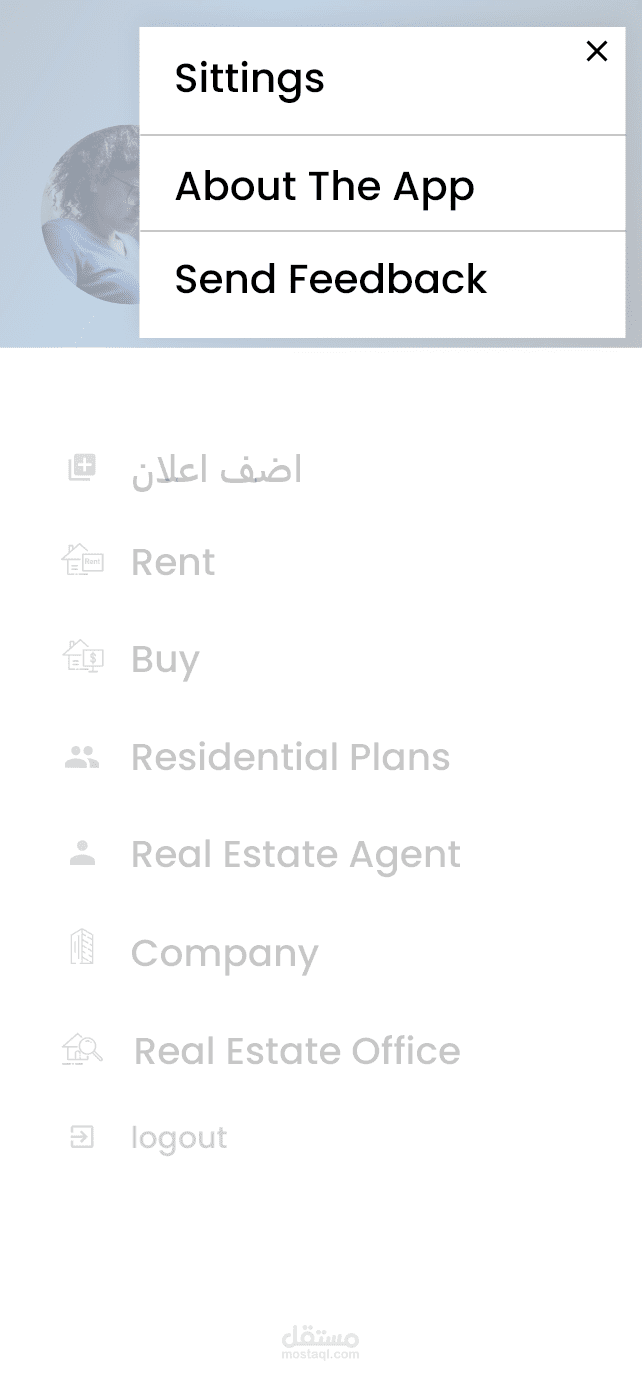Tap the اضف اعلان menu item
Image resolution: width=642 pixels, height=1389 pixels.
pos(216,469)
